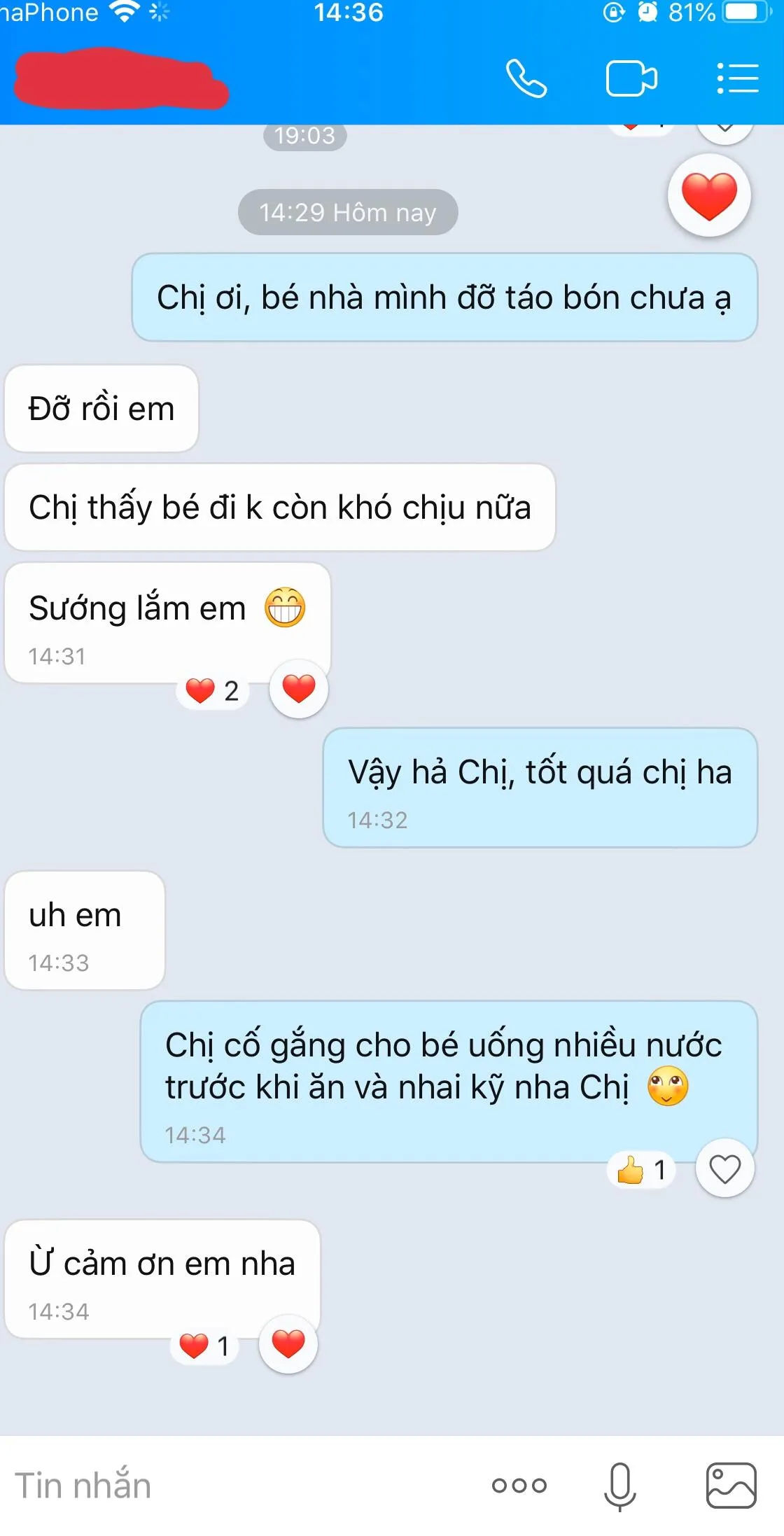Tap the Tin nhắn message field
The height and width of the screenshot is (1536, 784).
231,1486
